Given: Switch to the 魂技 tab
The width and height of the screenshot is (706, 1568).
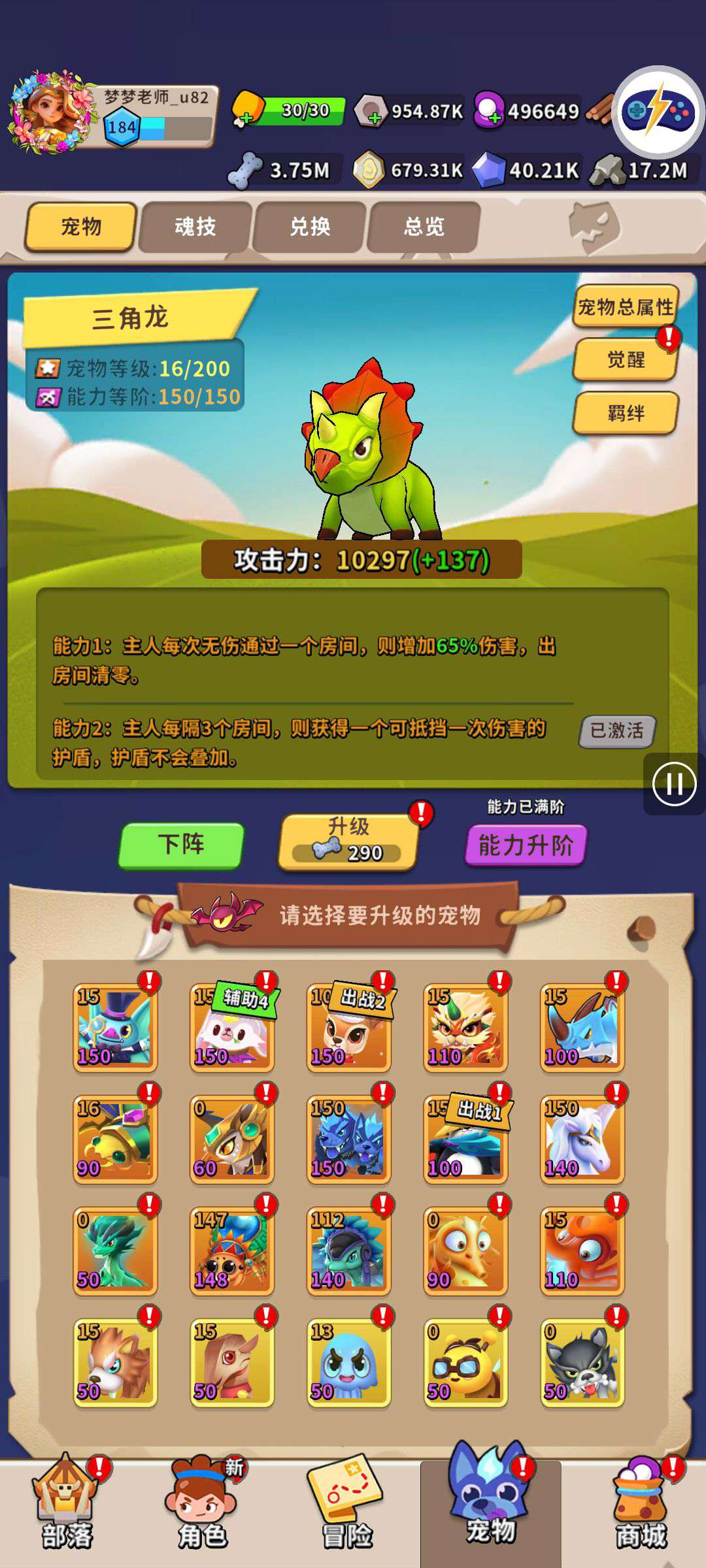Looking at the screenshot, I should tap(195, 227).
